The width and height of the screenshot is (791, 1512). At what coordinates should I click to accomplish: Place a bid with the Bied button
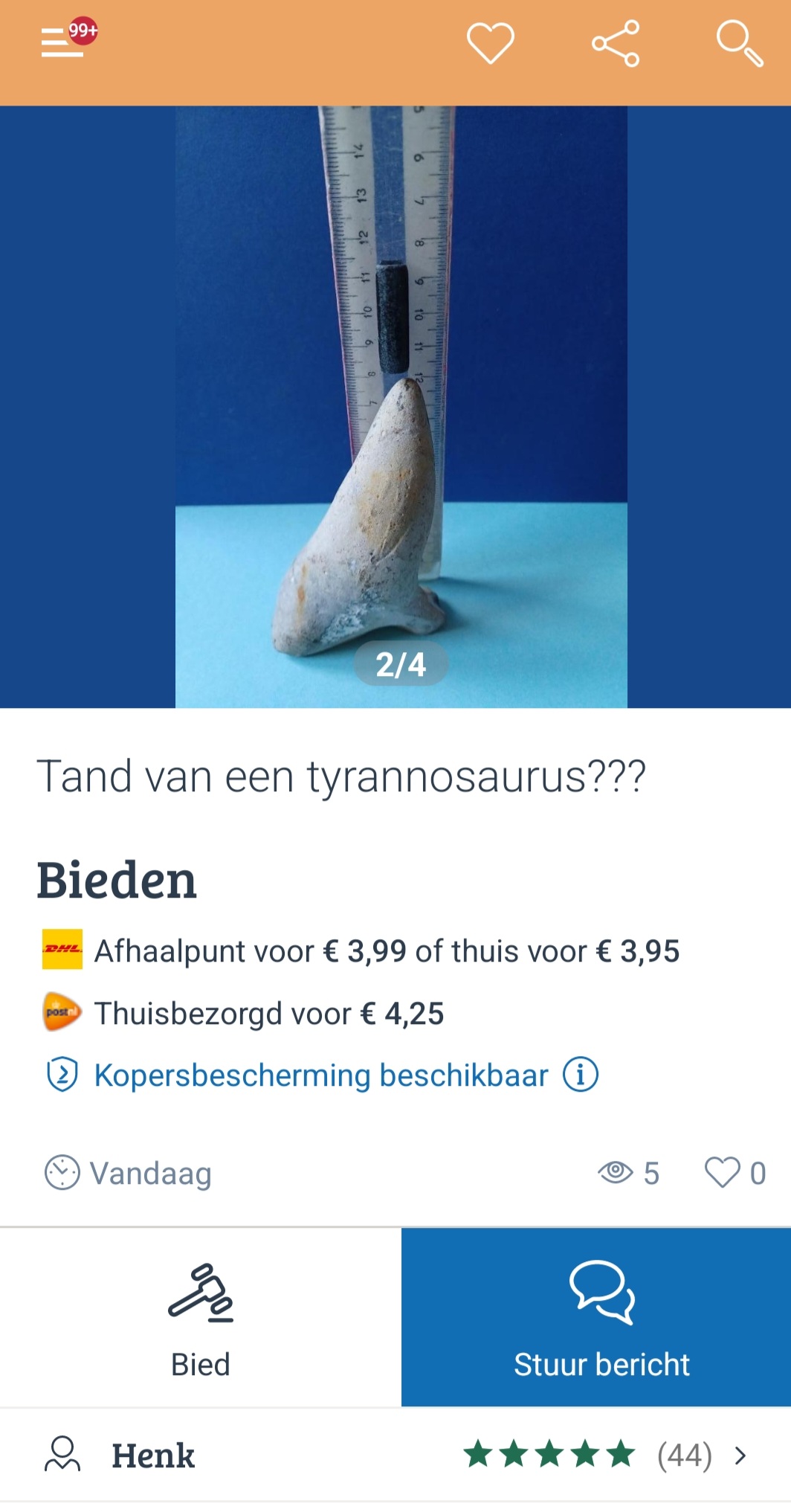tap(201, 1317)
